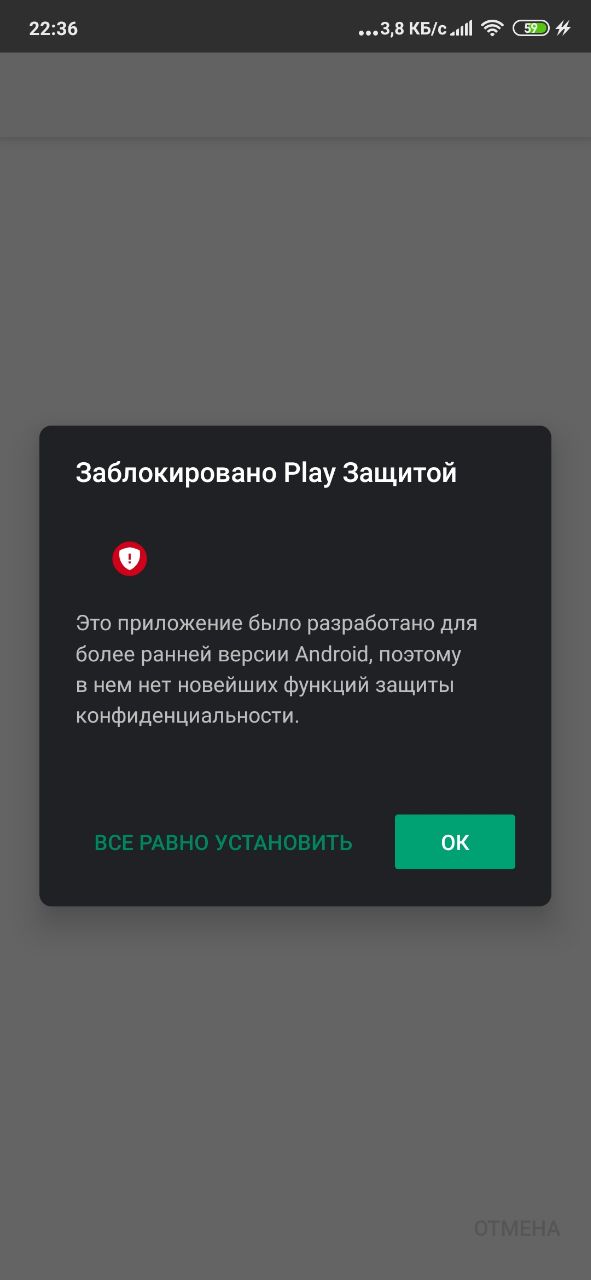Tap ВСЕ РАВНО УСТАНОВИТЬ to install anyway
This screenshot has width=591, height=1280.
(223, 842)
